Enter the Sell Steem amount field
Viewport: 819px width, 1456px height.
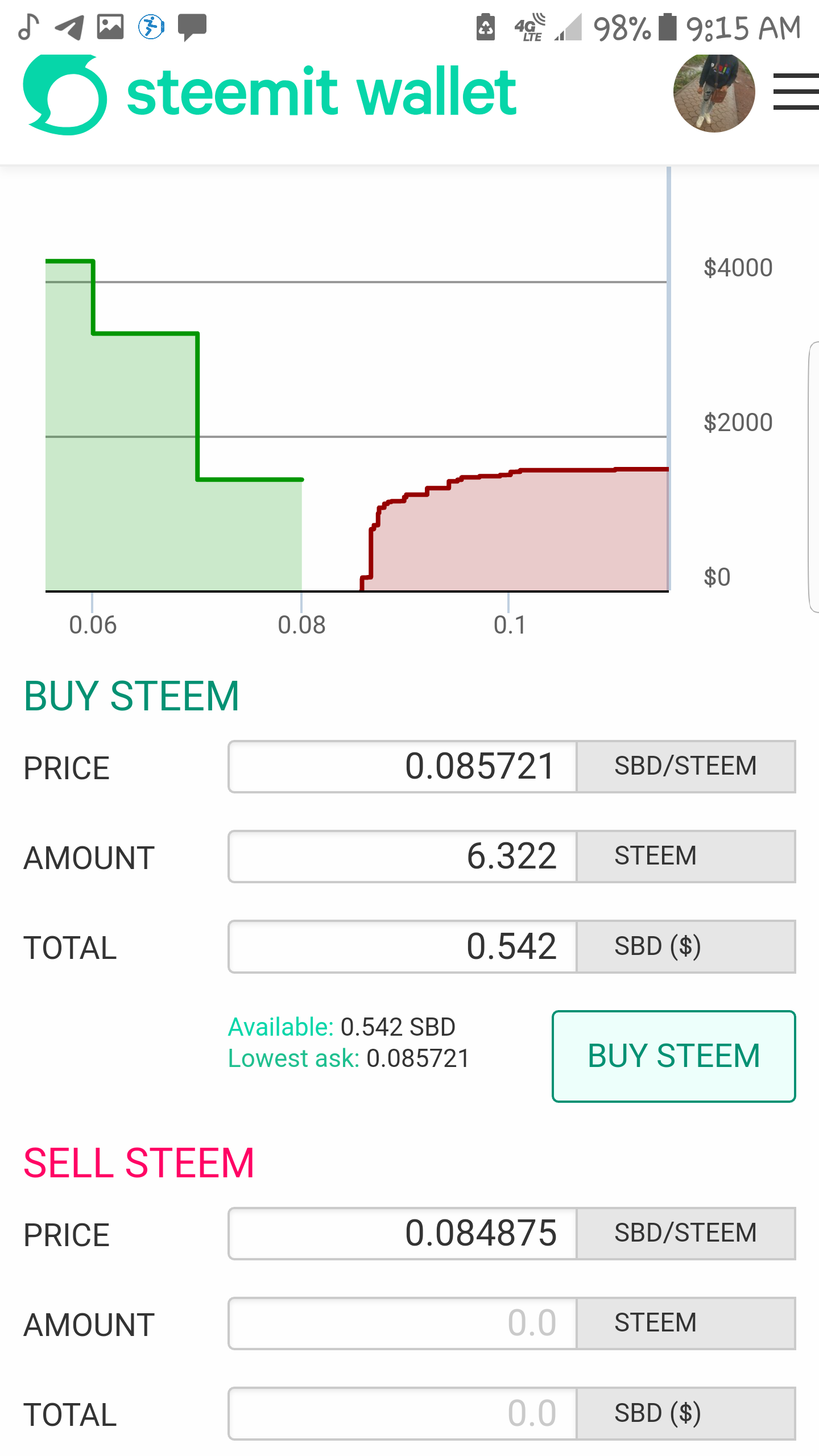pyautogui.click(x=403, y=1323)
